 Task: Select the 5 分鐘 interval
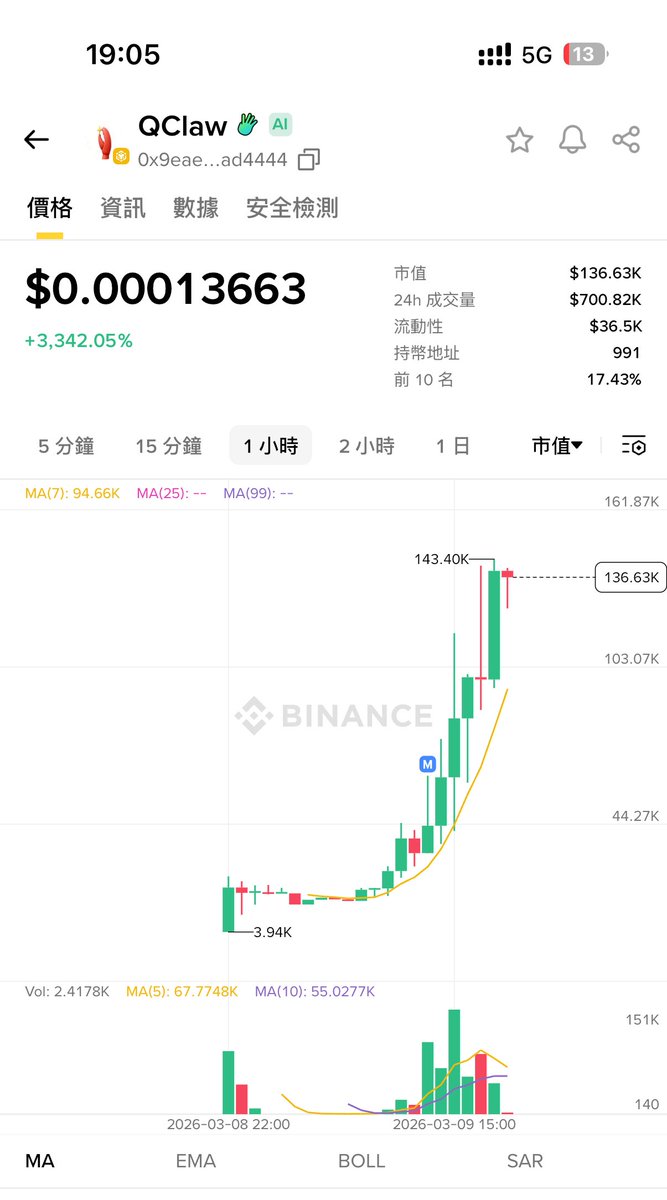[x=66, y=446]
